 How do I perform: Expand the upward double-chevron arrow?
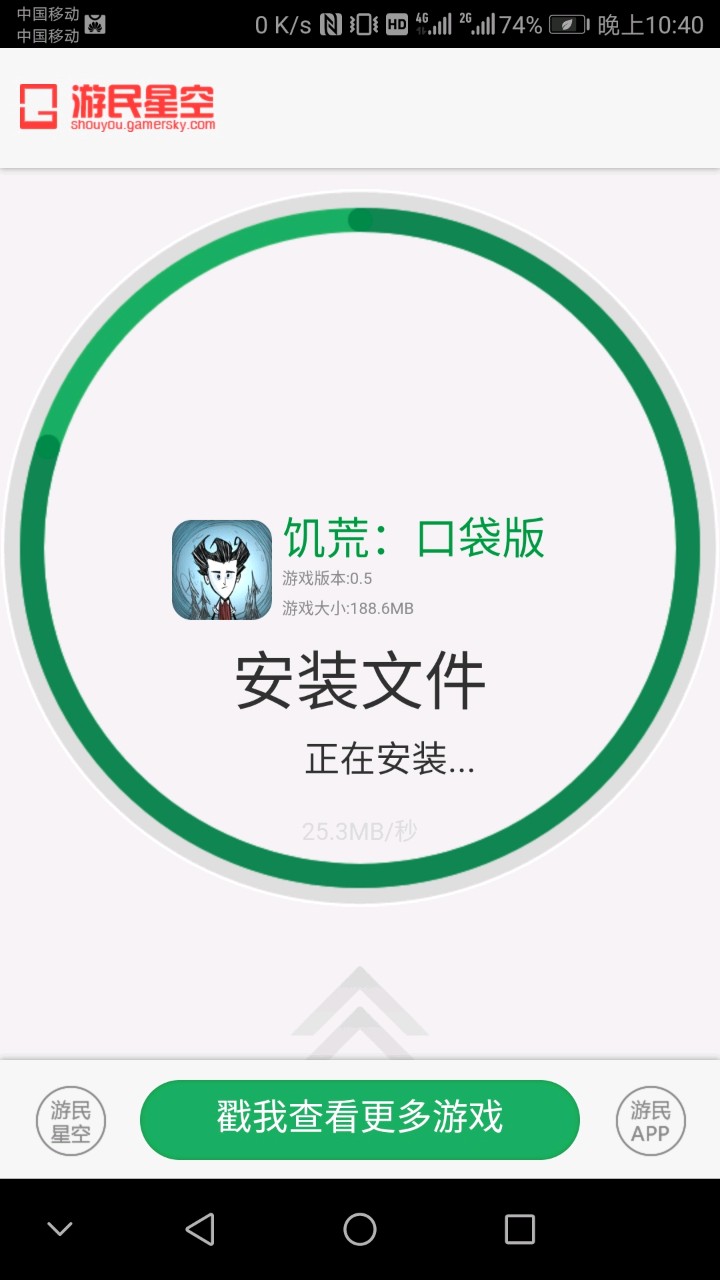click(359, 1010)
